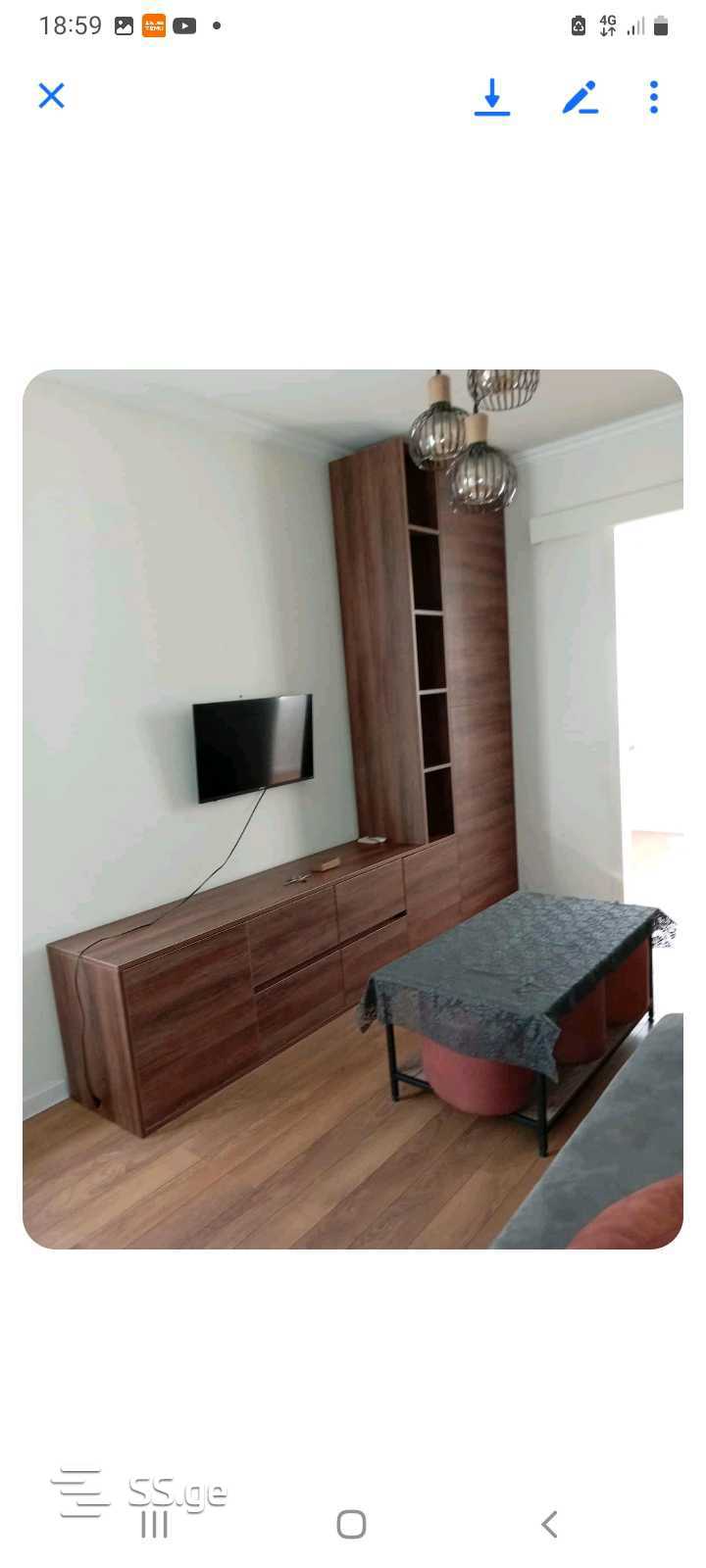Screen dimensions: 706x1568
Task: Go to the home screen
Action: pyautogui.click(x=351, y=1524)
